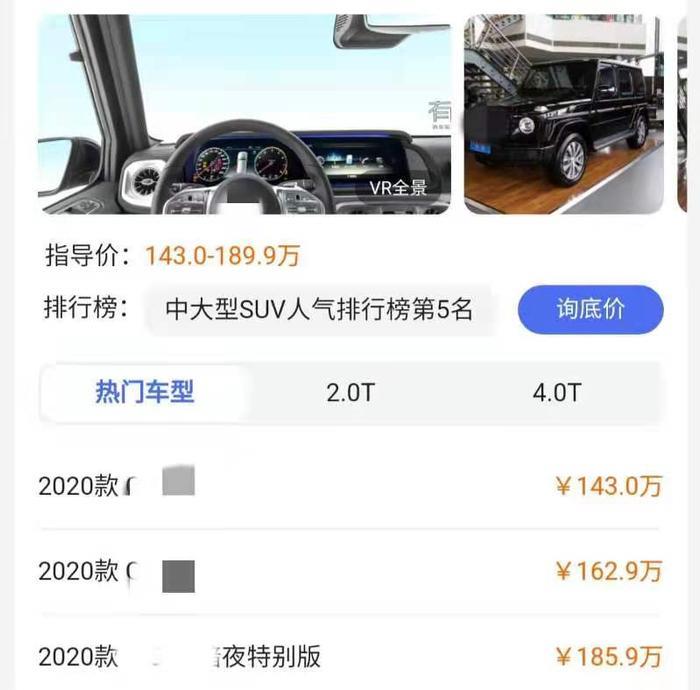
Task: Open the 2020款 model priced ¥143.0万
Action: pos(349,486)
